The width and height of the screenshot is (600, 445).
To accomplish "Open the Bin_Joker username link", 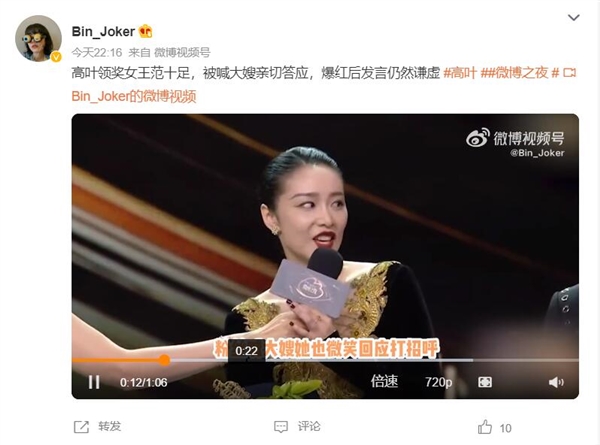I will tap(111, 29).
